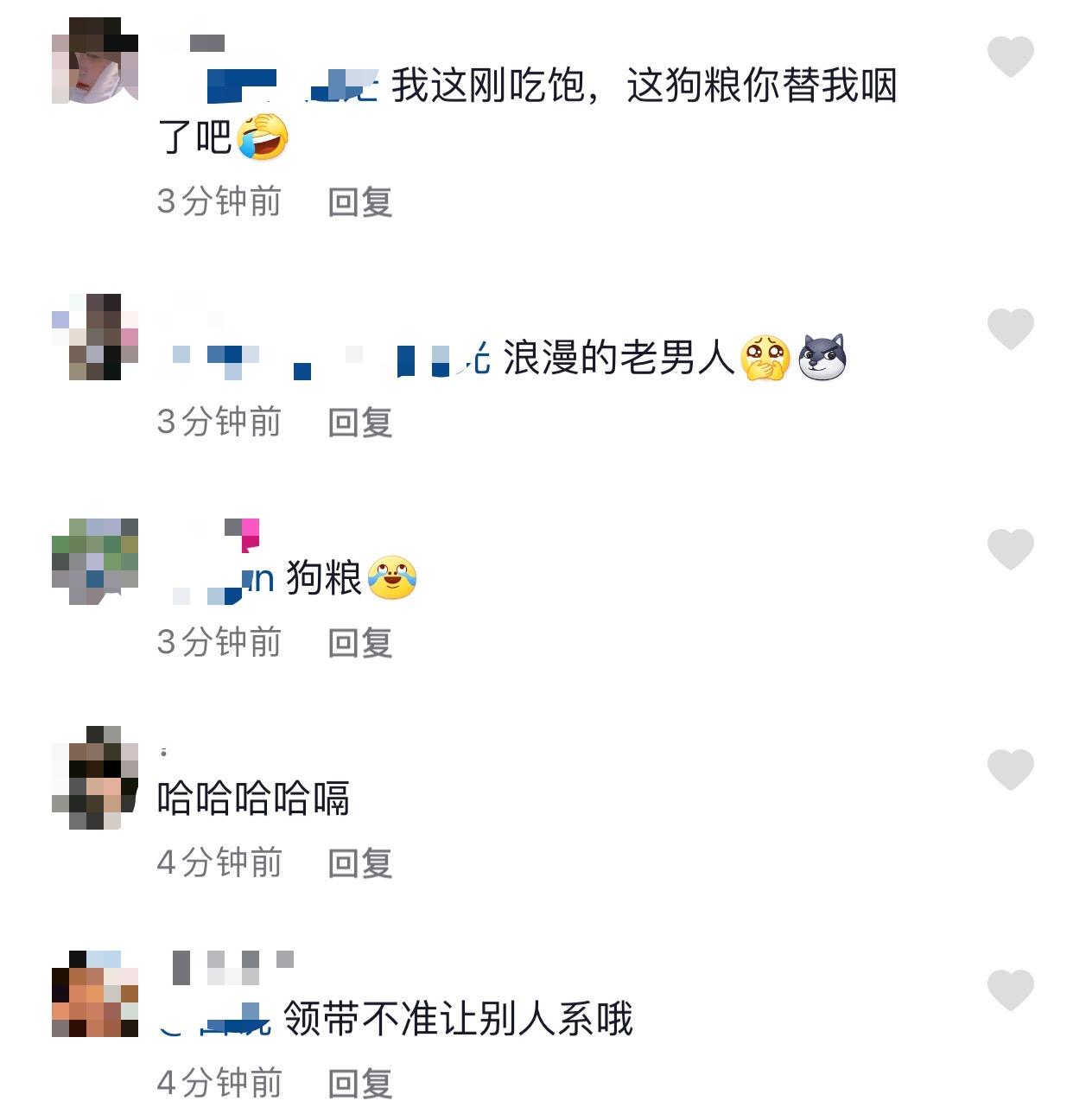
Task: Select the first comment's '3分钟前' timestamp
Action: coord(219,201)
